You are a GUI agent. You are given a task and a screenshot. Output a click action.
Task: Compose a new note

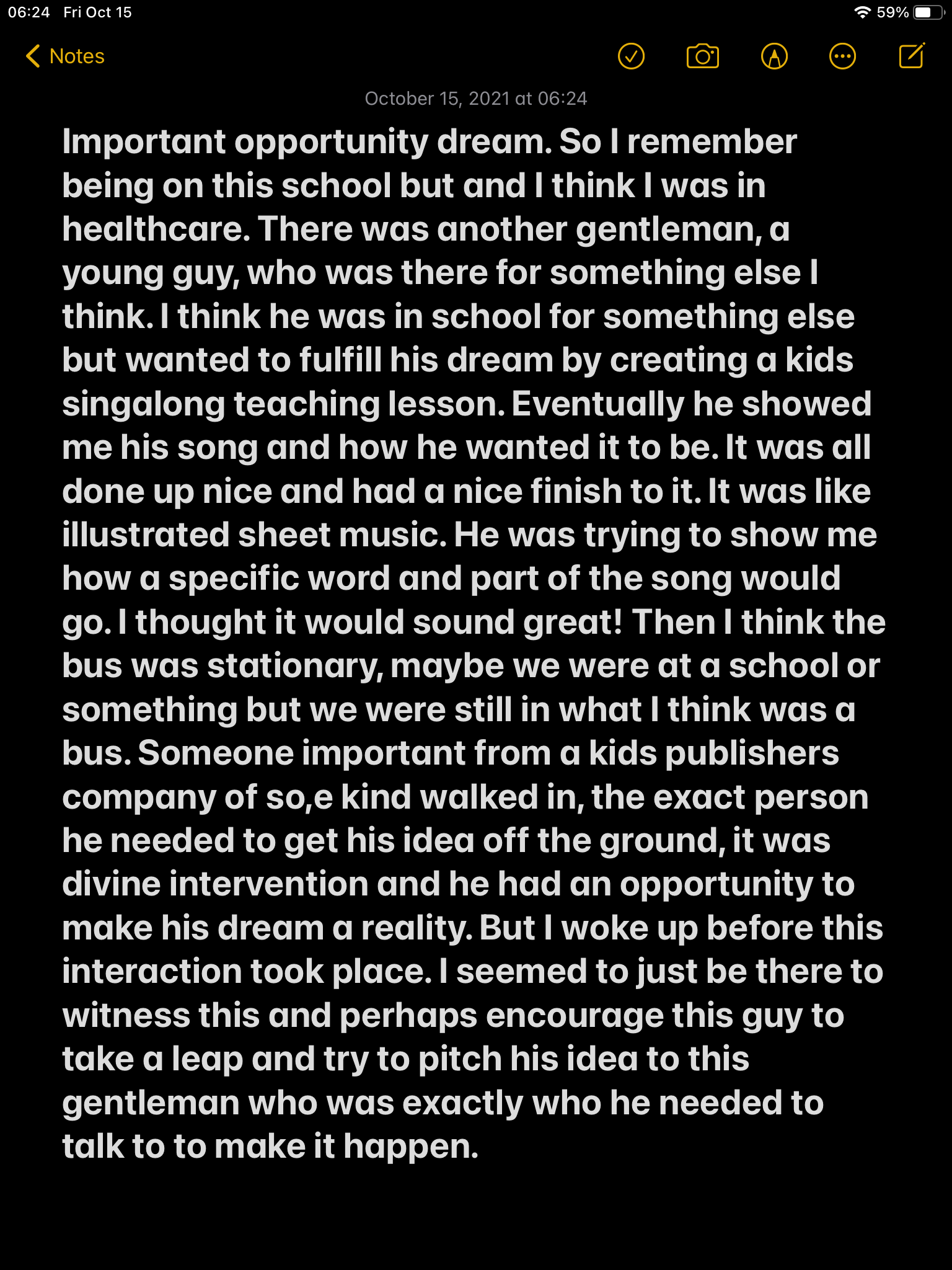[912, 56]
